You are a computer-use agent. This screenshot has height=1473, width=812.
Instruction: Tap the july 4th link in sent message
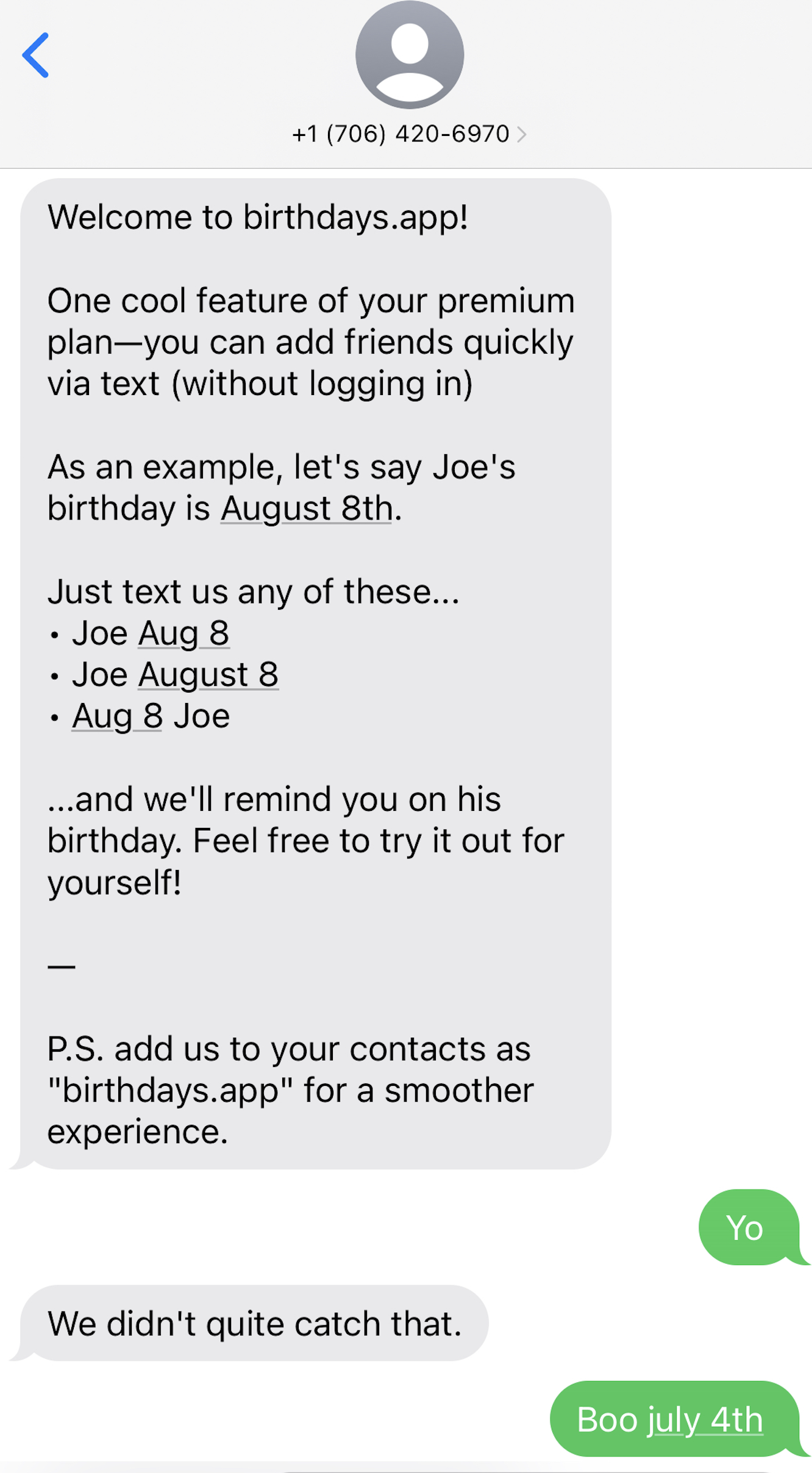705,1419
